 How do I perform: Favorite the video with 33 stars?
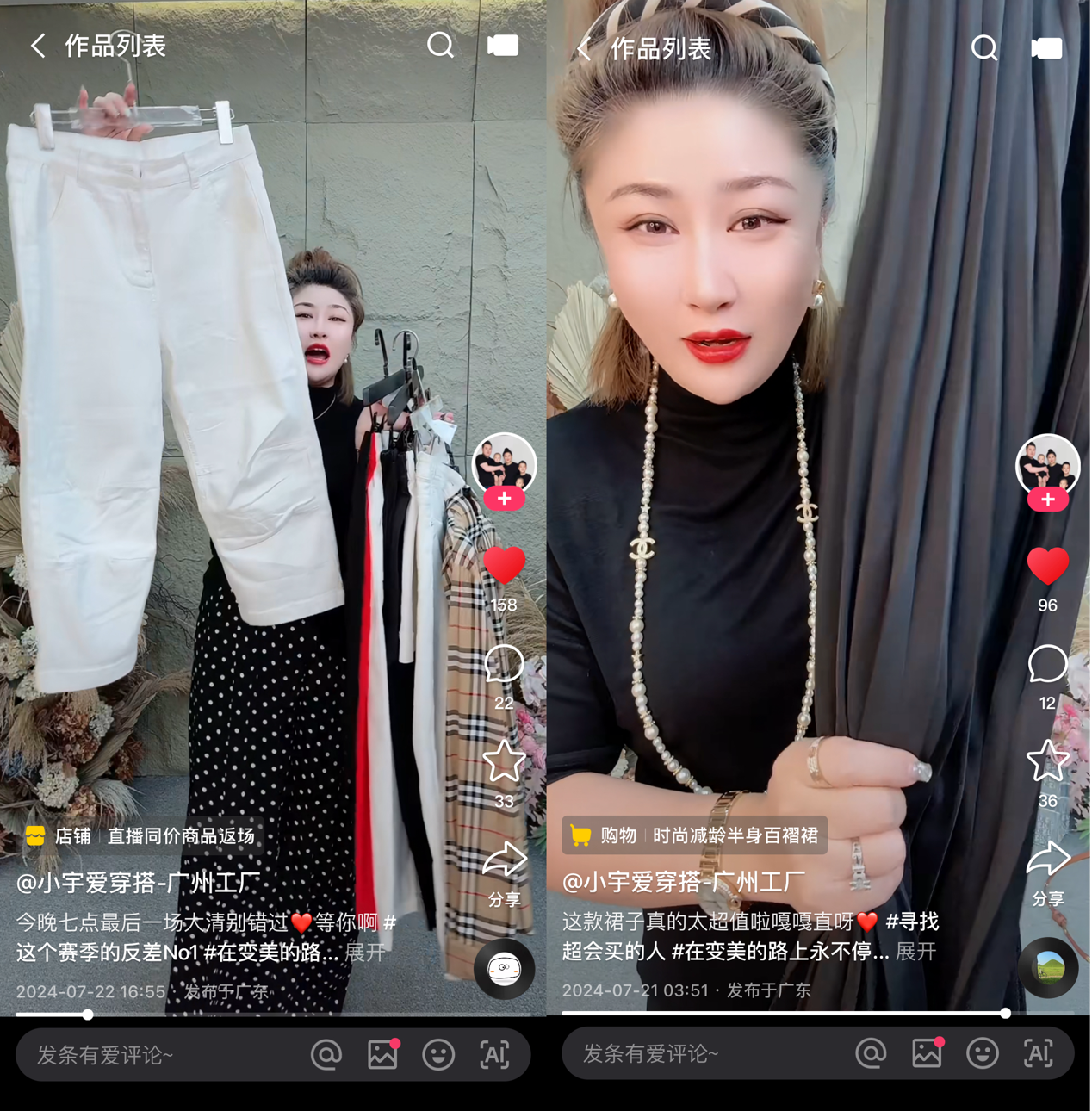pyautogui.click(x=504, y=761)
